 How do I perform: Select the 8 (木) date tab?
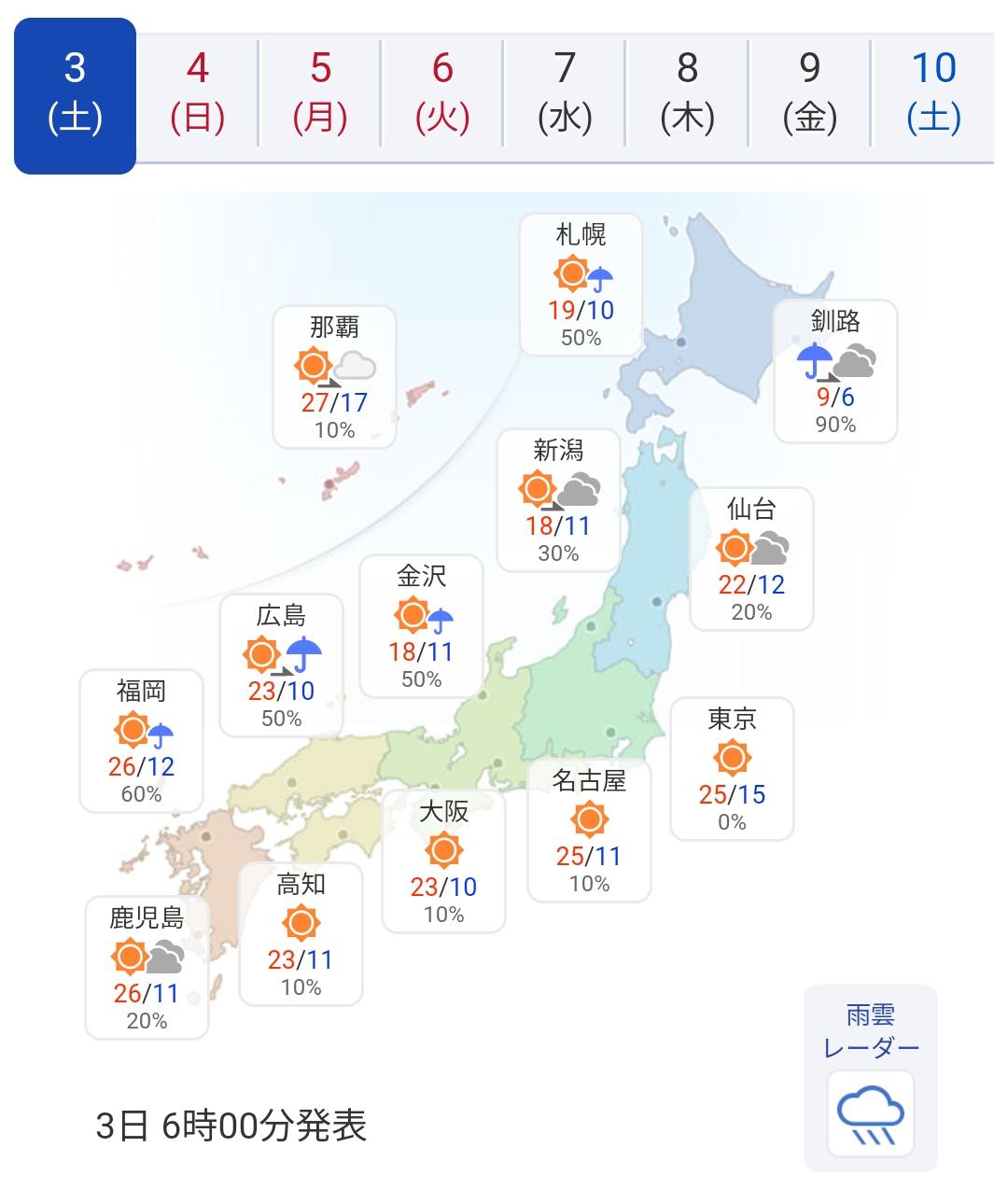coord(687,93)
